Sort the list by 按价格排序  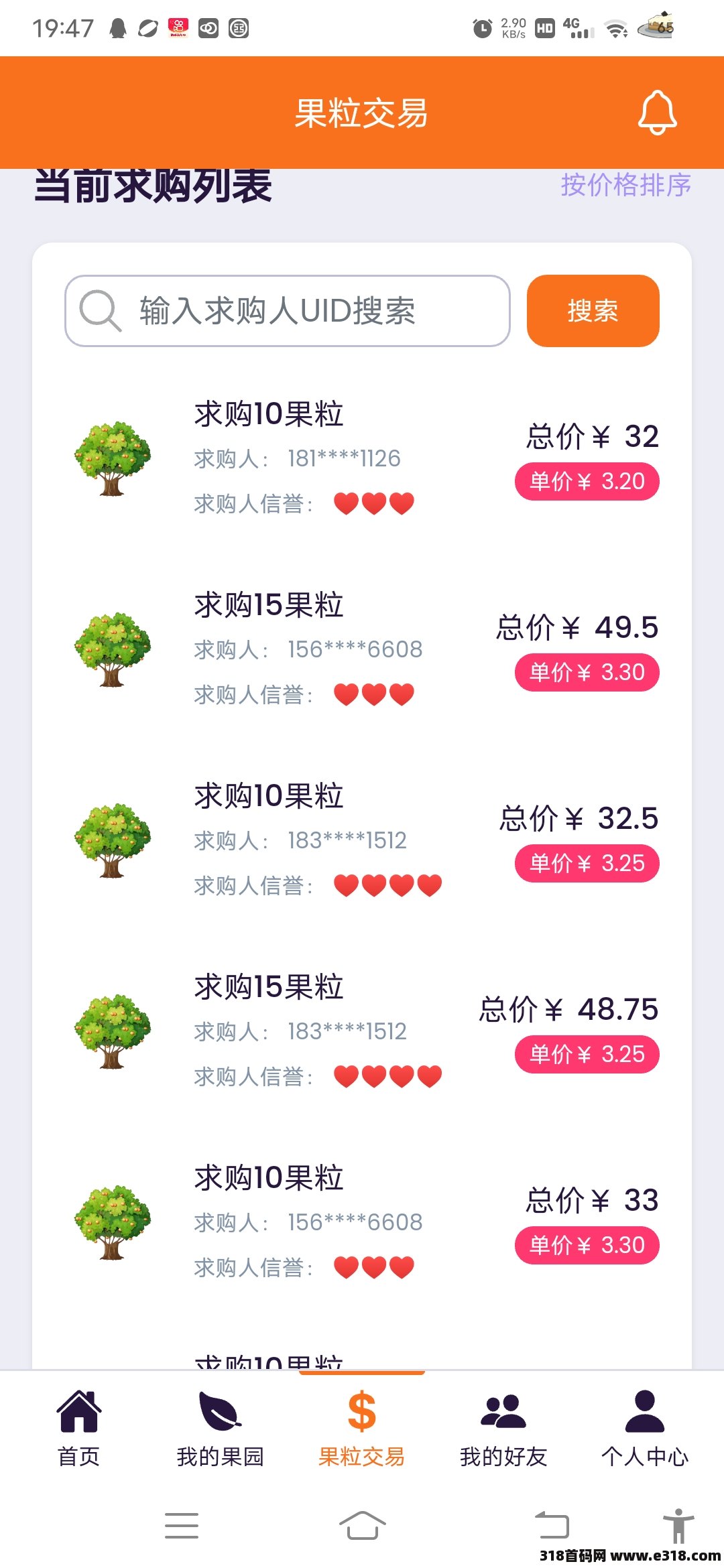coord(625,185)
